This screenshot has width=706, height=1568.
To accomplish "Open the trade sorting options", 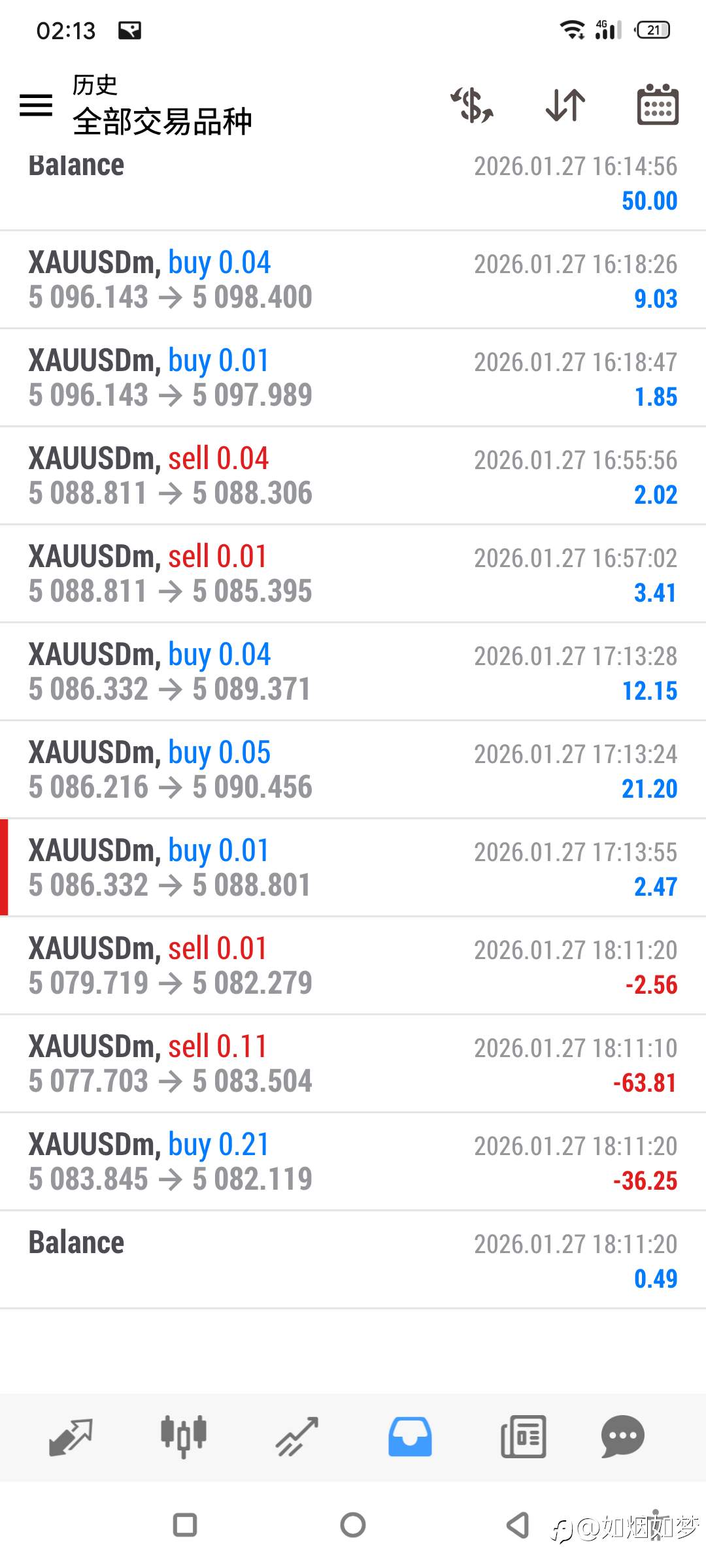I will click(563, 106).
